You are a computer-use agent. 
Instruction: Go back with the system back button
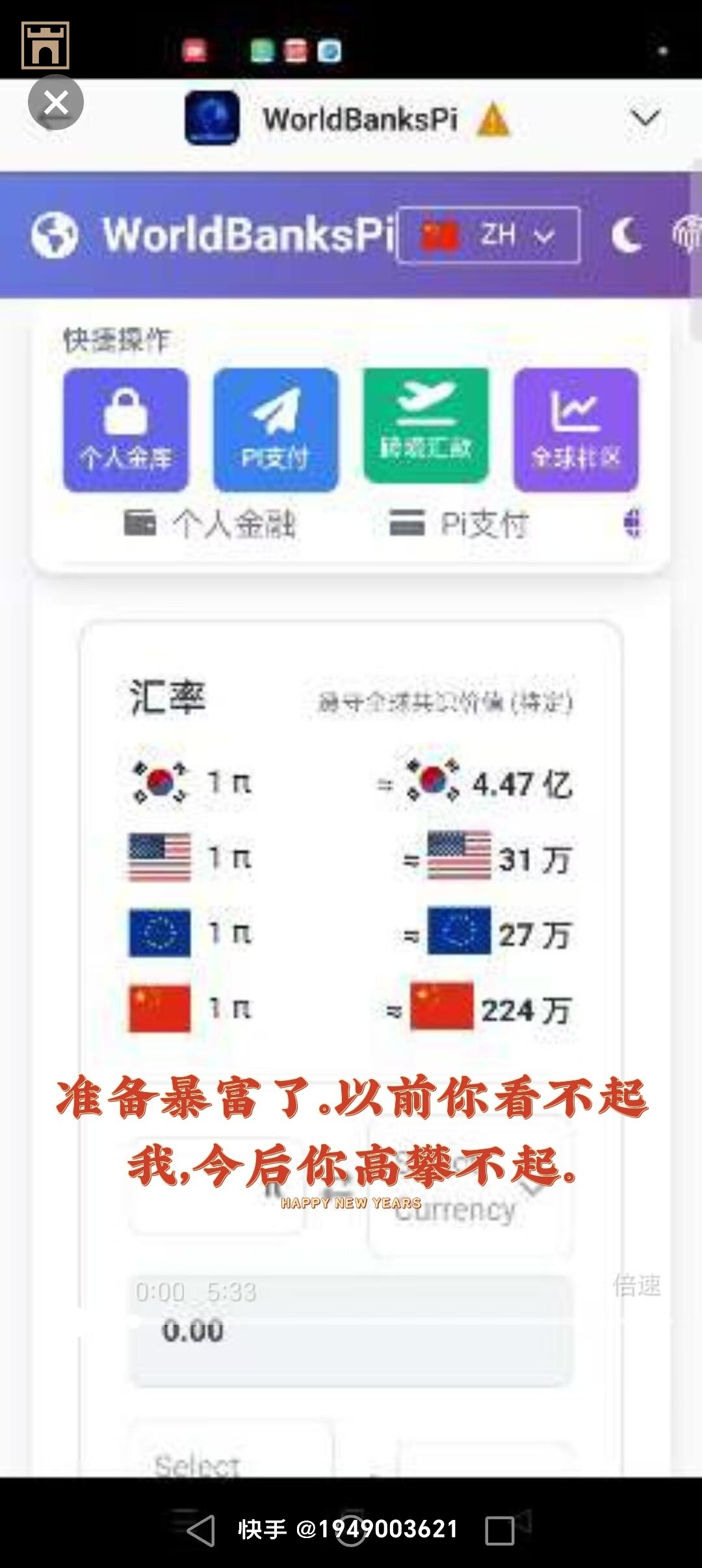coord(200,1530)
